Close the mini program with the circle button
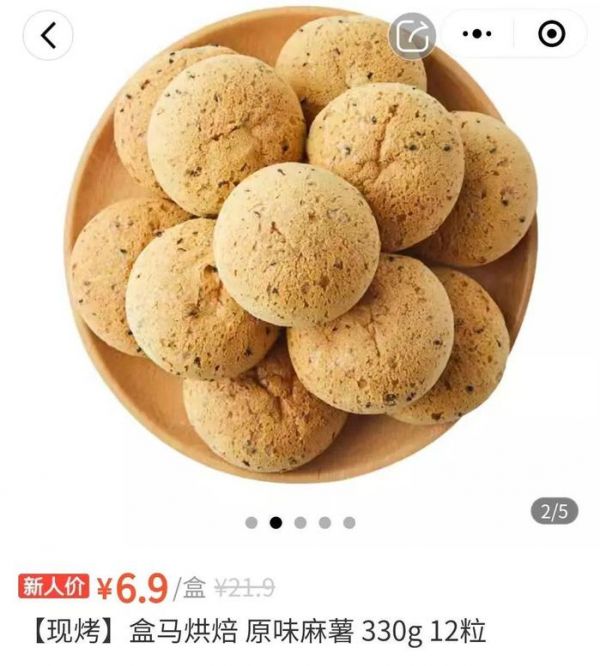This screenshot has height=666, width=600. click(x=551, y=34)
